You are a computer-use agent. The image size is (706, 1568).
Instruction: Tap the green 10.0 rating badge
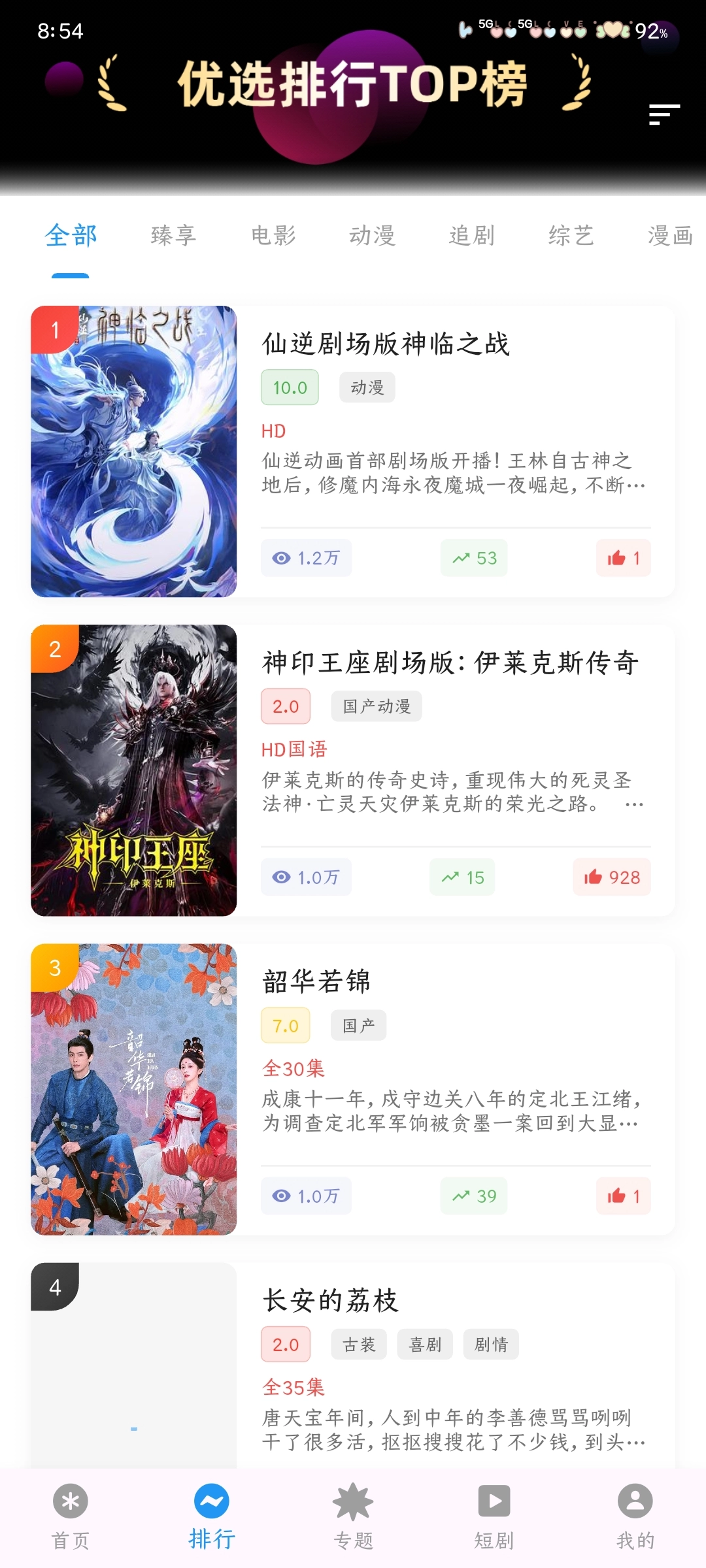coord(289,387)
